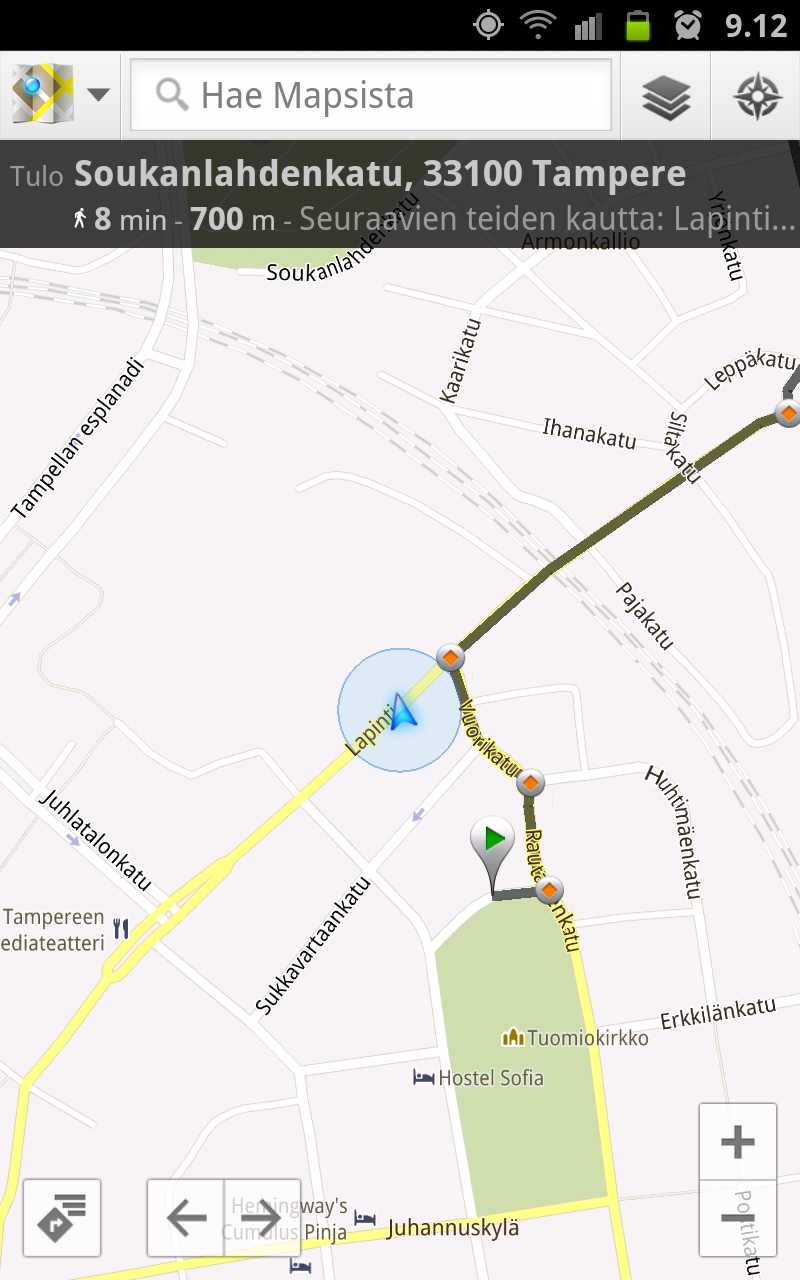Viewport: 800px width, 1280px height.
Task: Open the Maps app menu dropdown
Action: [60, 95]
